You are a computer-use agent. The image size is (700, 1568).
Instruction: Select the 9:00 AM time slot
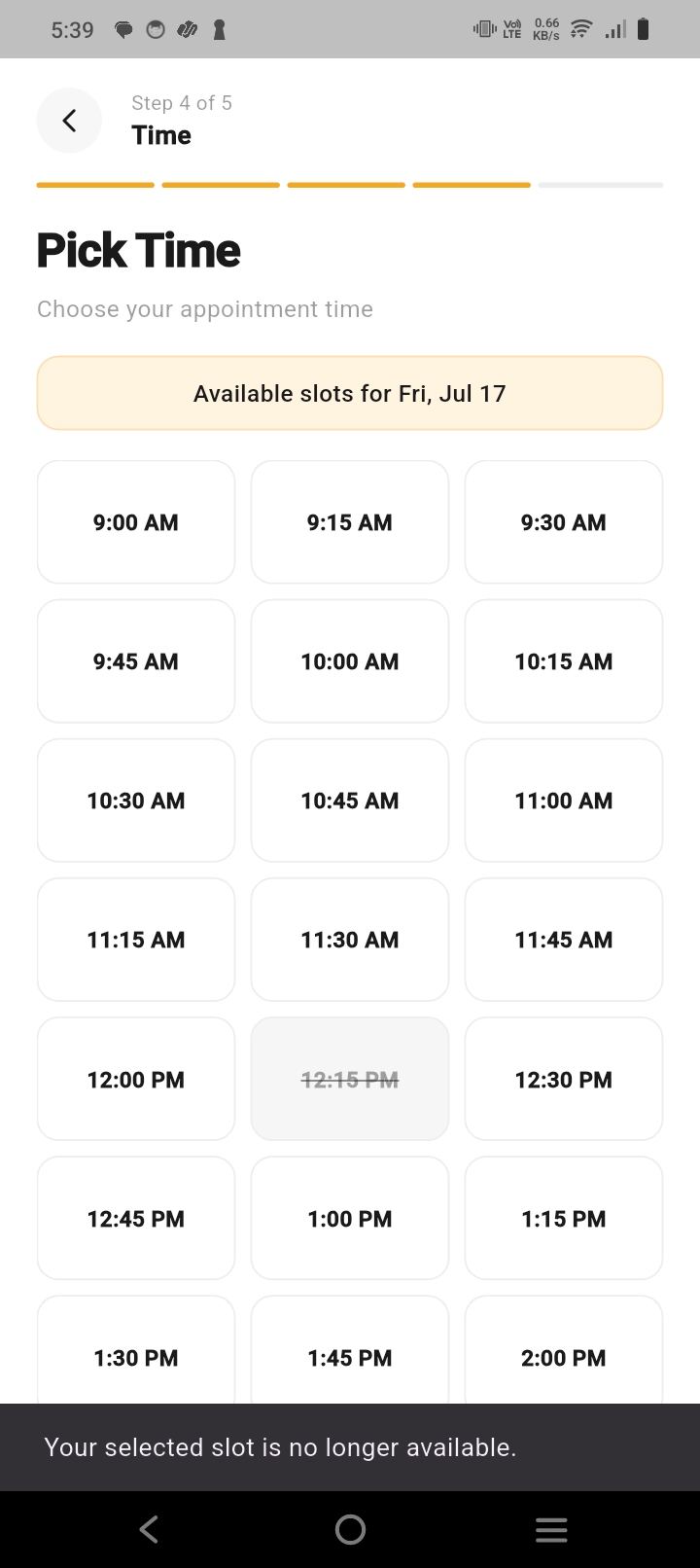[136, 522]
